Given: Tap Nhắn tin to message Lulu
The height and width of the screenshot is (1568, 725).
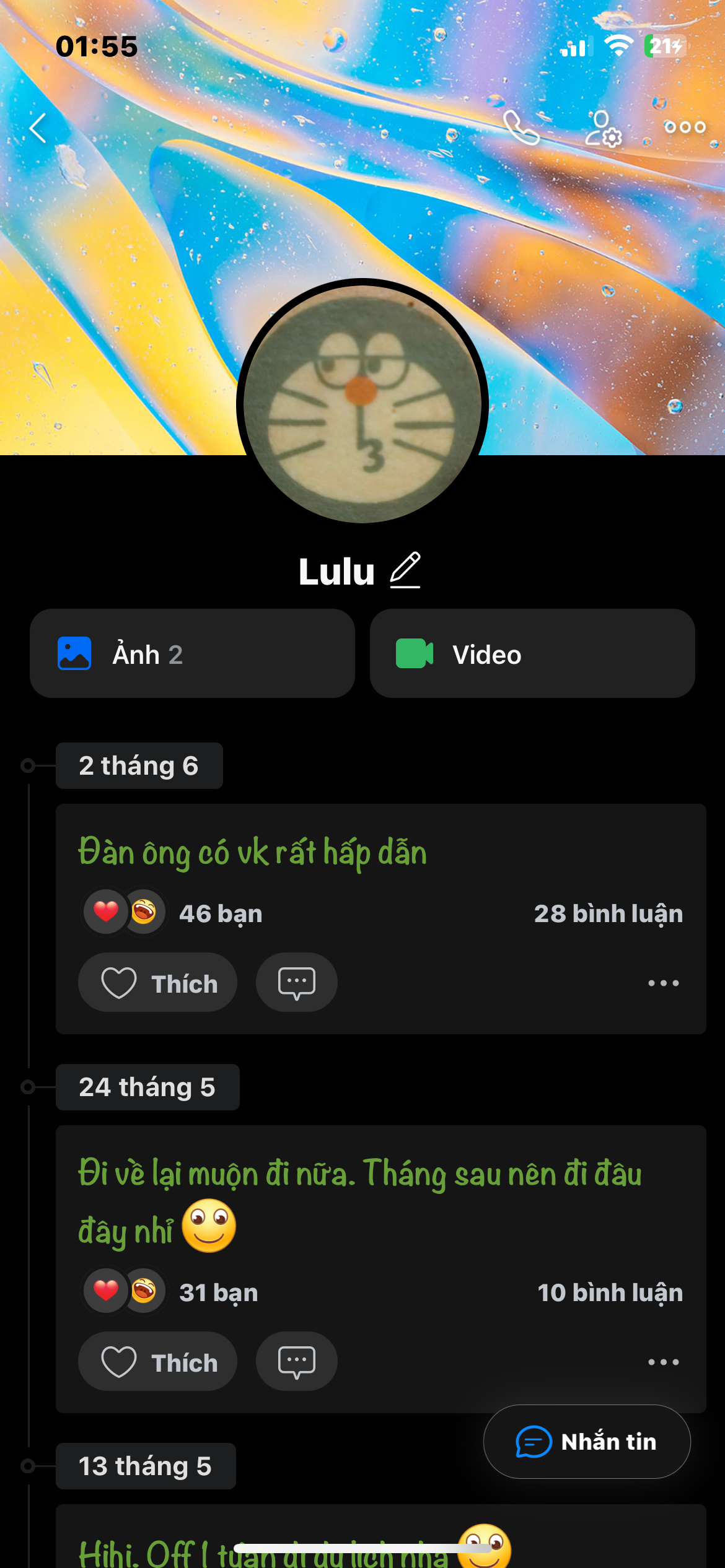Looking at the screenshot, I should pos(587,1442).
